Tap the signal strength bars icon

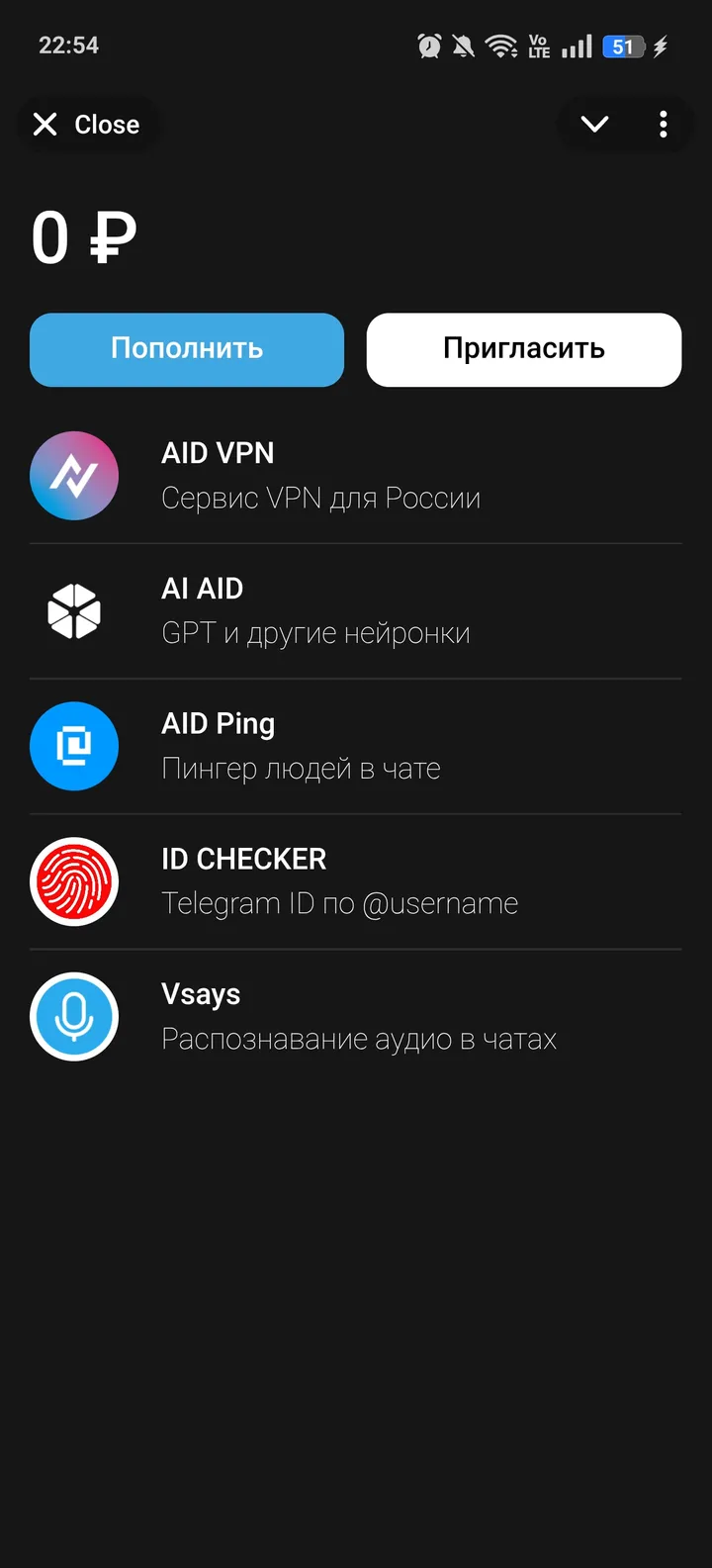(x=575, y=45)
